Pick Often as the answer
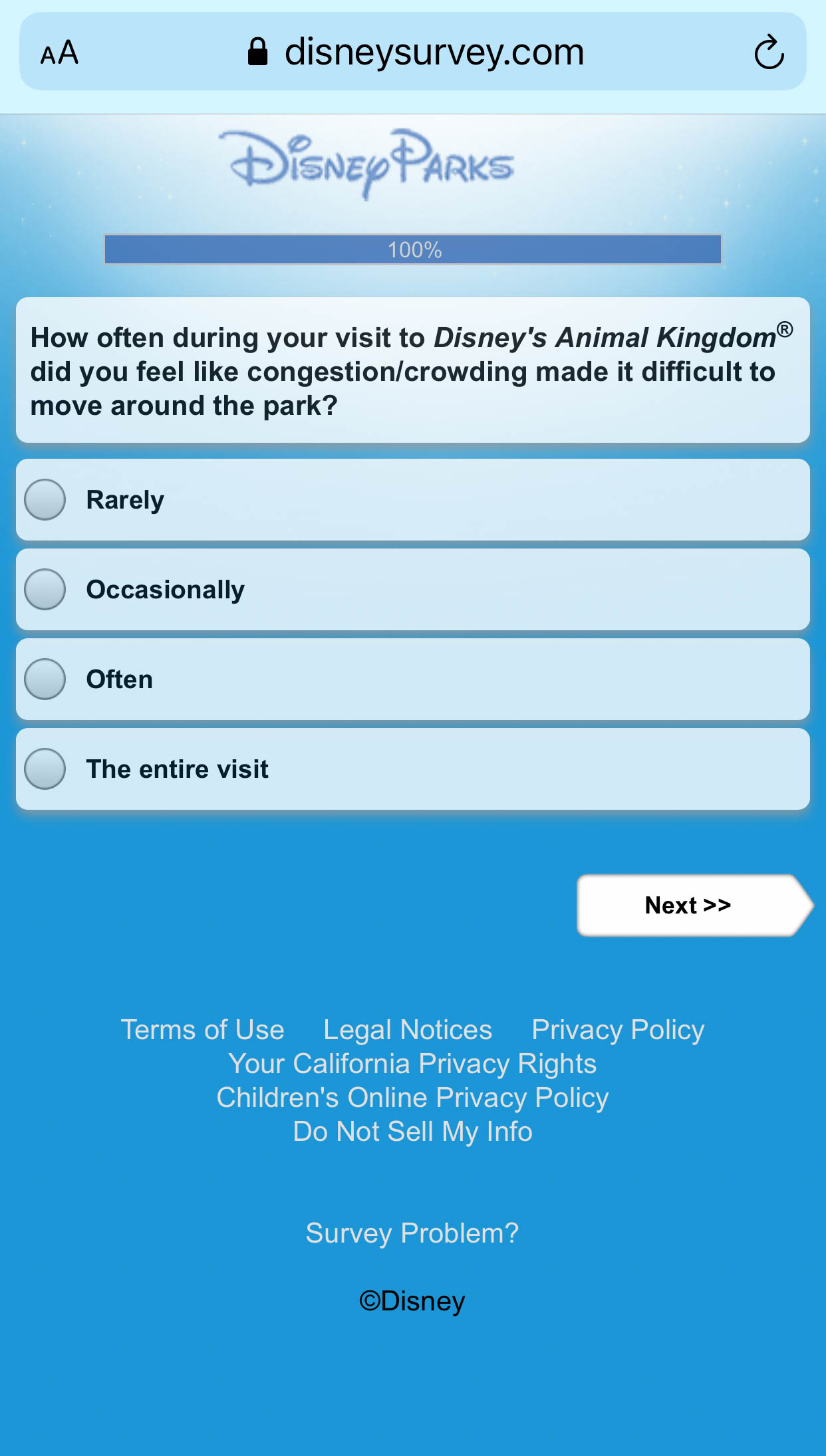 point(412,679)
